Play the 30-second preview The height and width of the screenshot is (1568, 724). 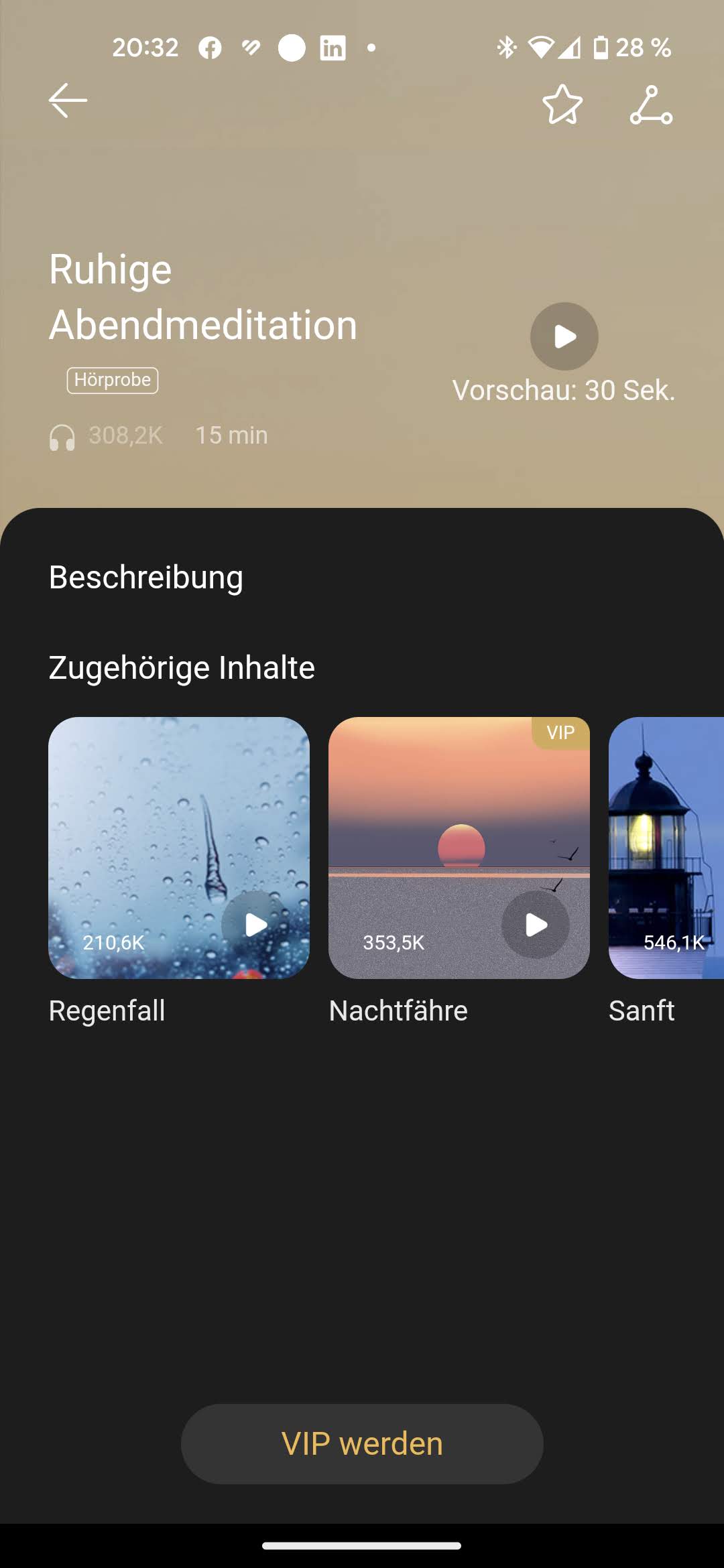click(x=564, y=336)
